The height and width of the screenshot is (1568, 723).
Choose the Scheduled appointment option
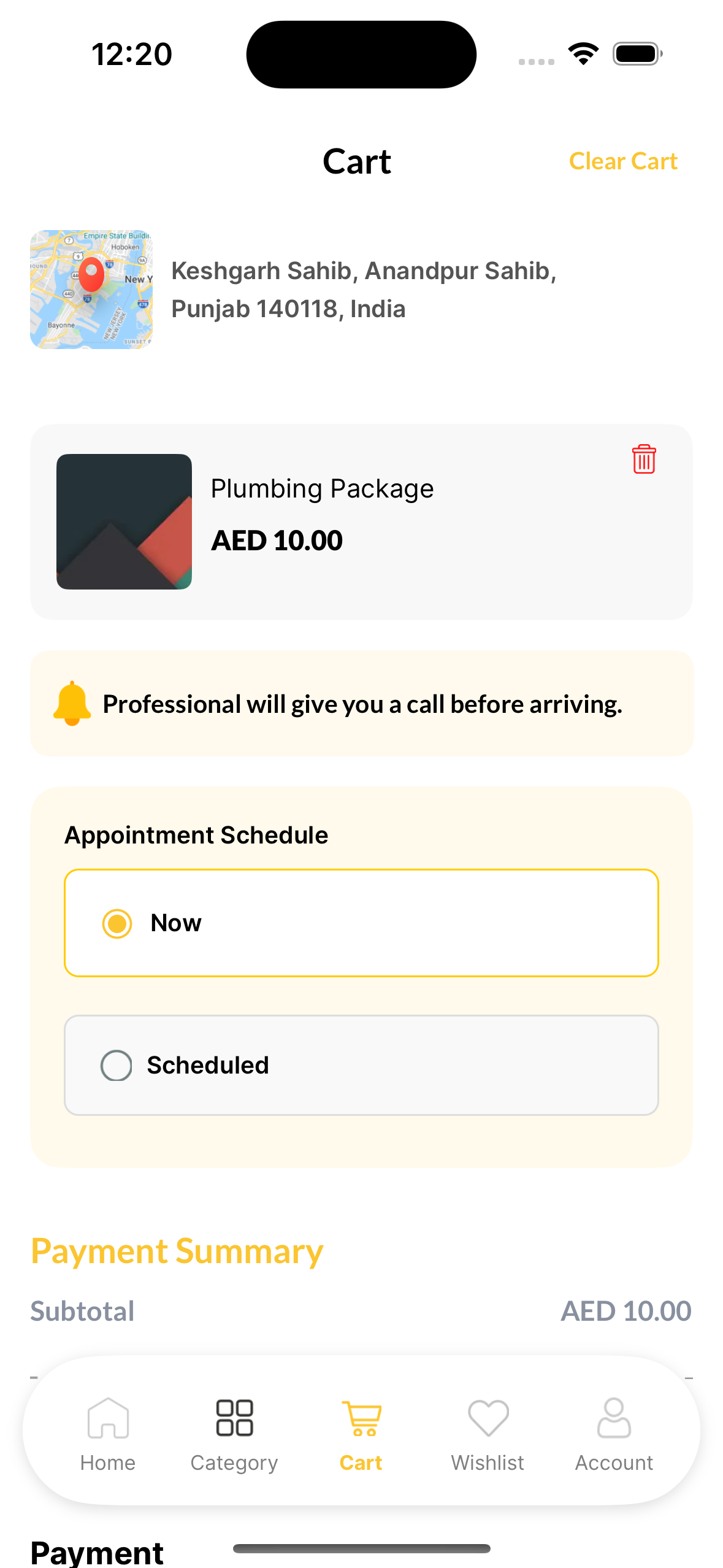(361, 1065)
